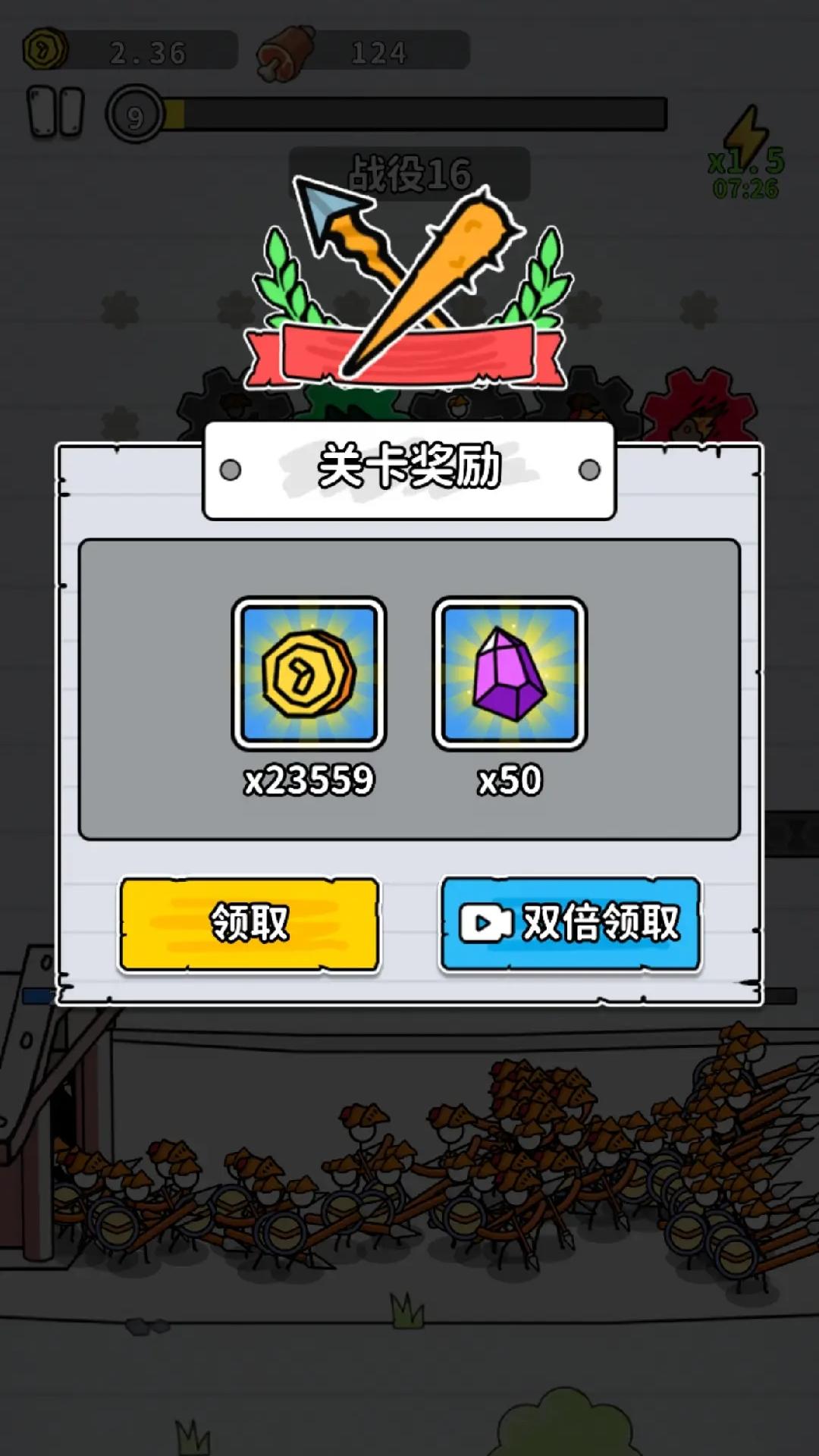Image resolution: width=819 pixels, height=1456 pixels.
Task: Claim the level reward with 领取
Action: (x=249, y=924)
